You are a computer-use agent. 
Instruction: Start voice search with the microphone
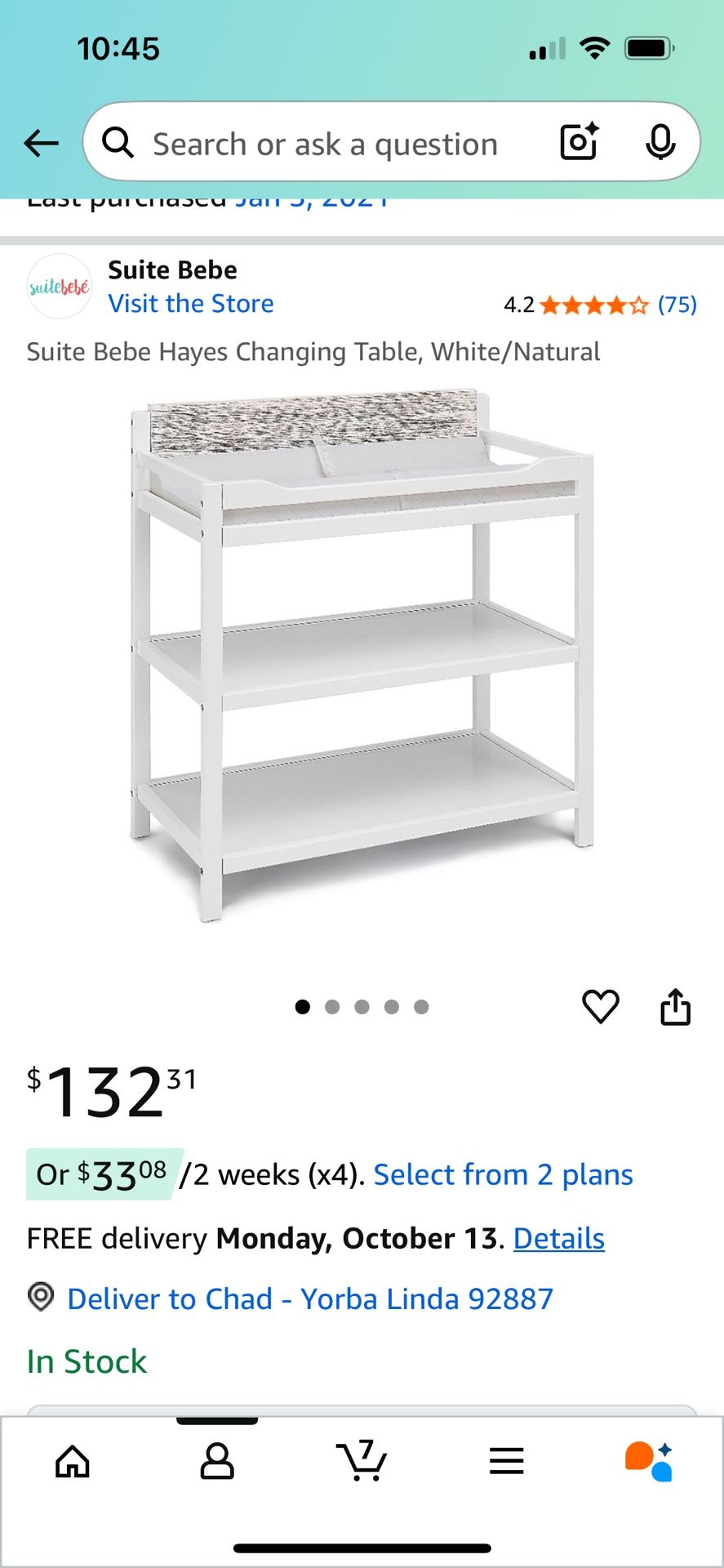tap(660, 143)
